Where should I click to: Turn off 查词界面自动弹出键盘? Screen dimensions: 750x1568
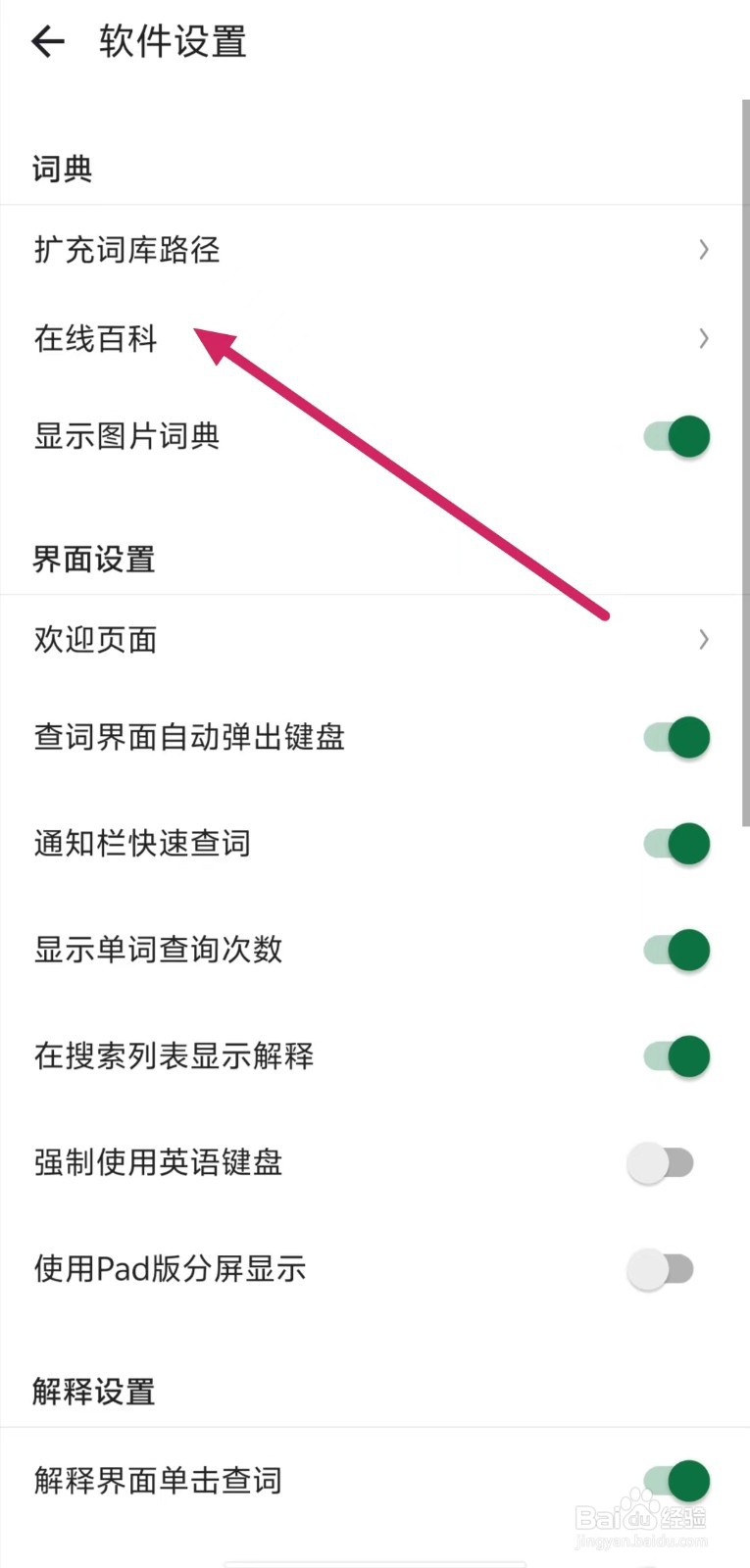pos(675,738)
